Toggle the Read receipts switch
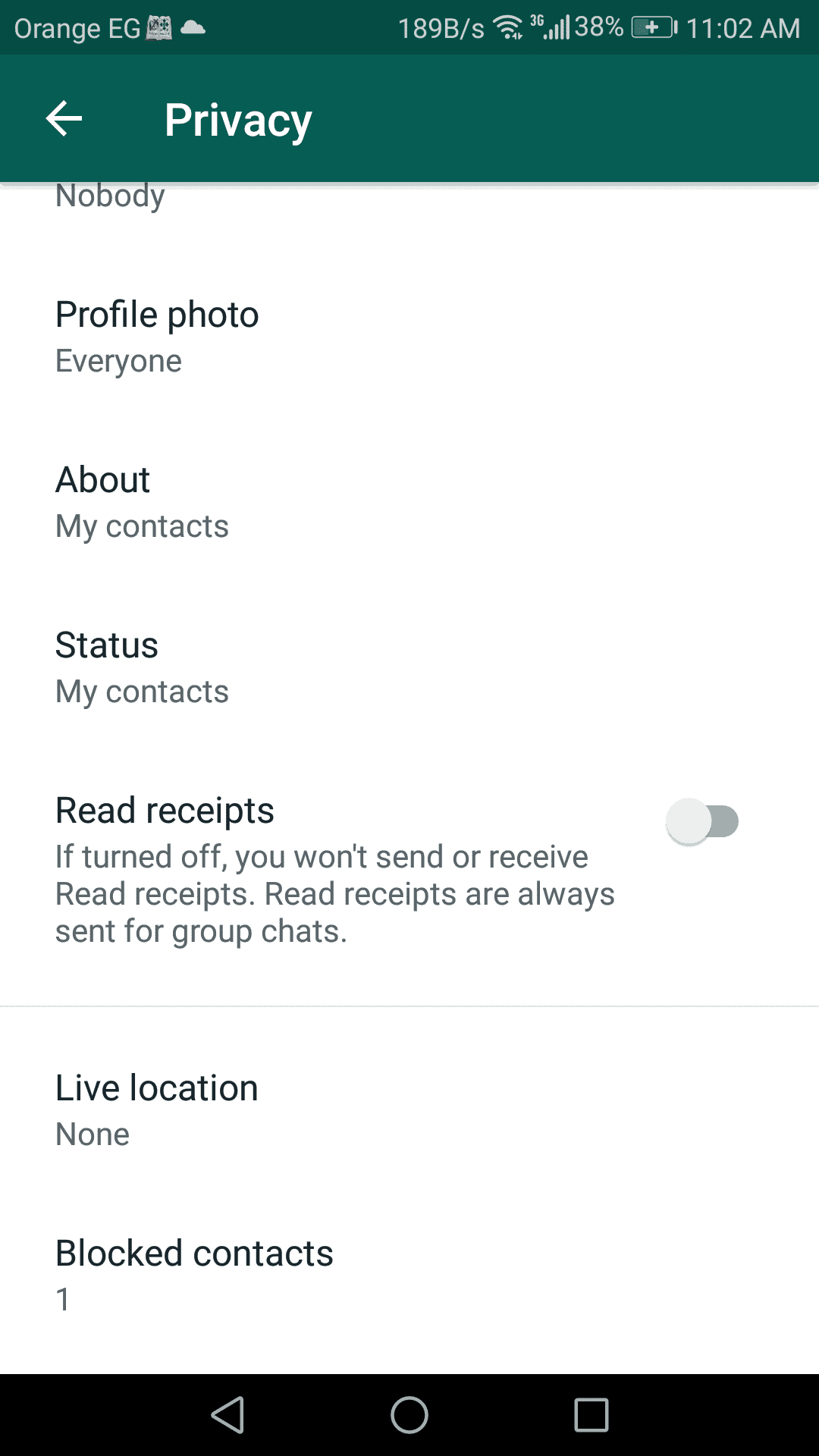This screenshot has width=819, height=1456. pos(702,821)
